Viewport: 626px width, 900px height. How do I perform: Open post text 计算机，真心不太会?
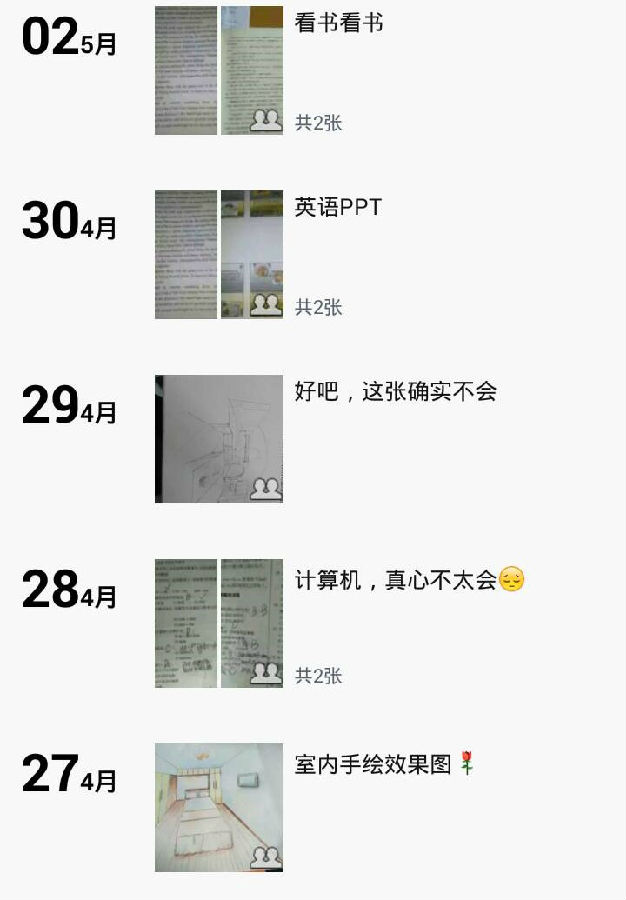[x=408, y=580]
